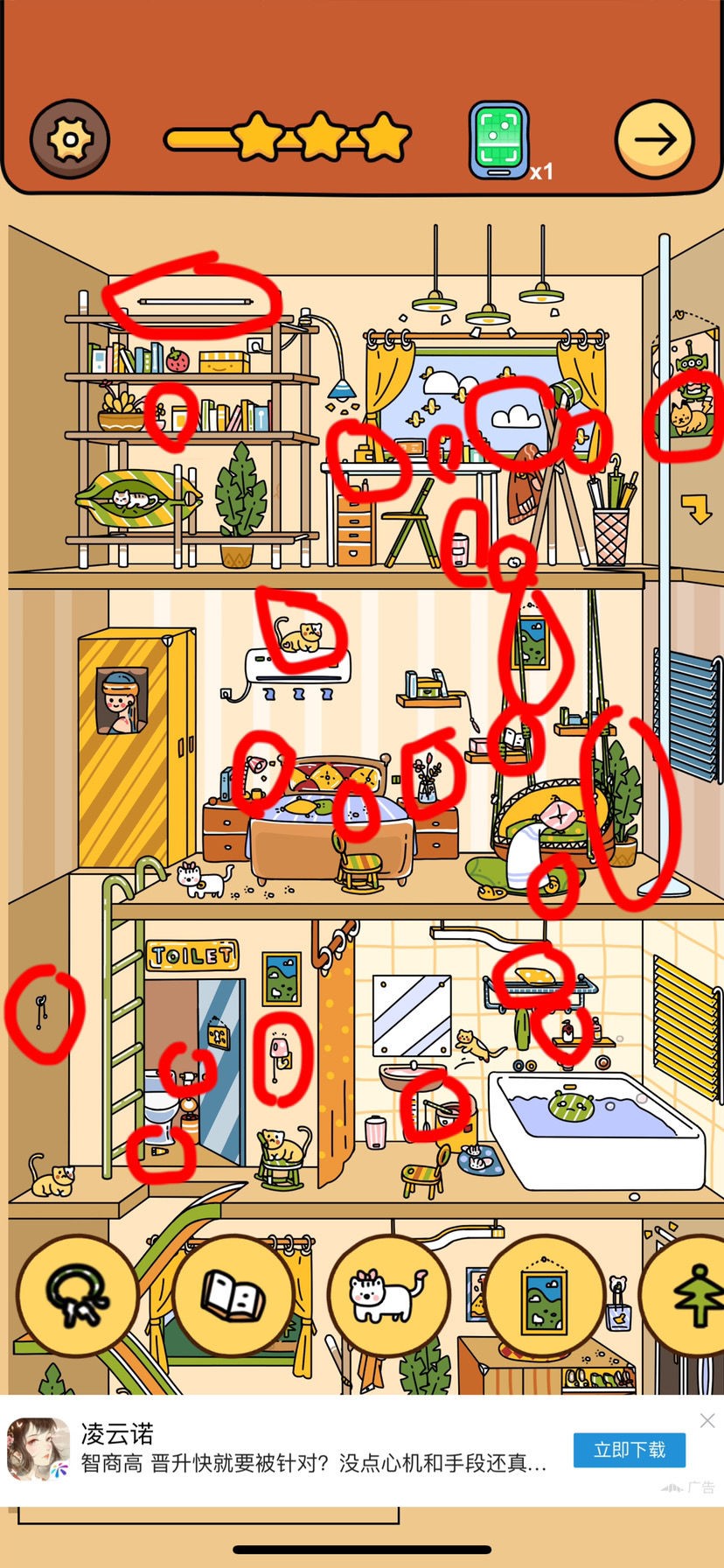Select the framed painting item

(x=544, y=1296)
